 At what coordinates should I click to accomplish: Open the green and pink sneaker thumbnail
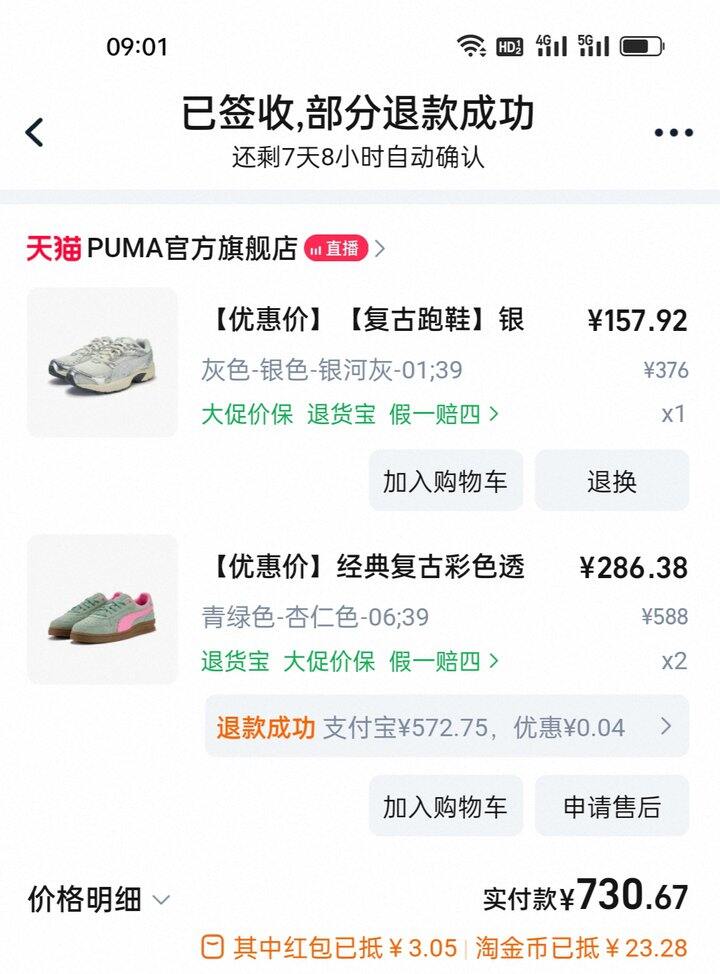pos(102,609)
